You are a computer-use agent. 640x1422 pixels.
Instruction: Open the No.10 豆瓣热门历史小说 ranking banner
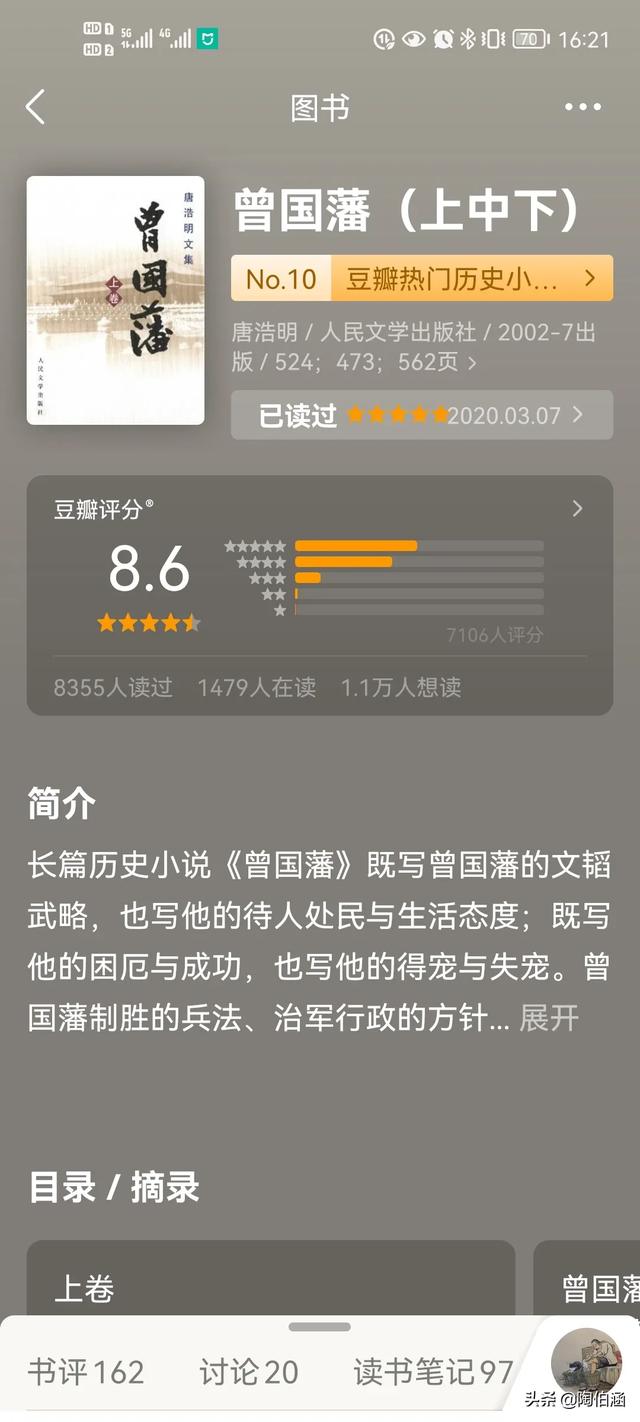point(421,279)
